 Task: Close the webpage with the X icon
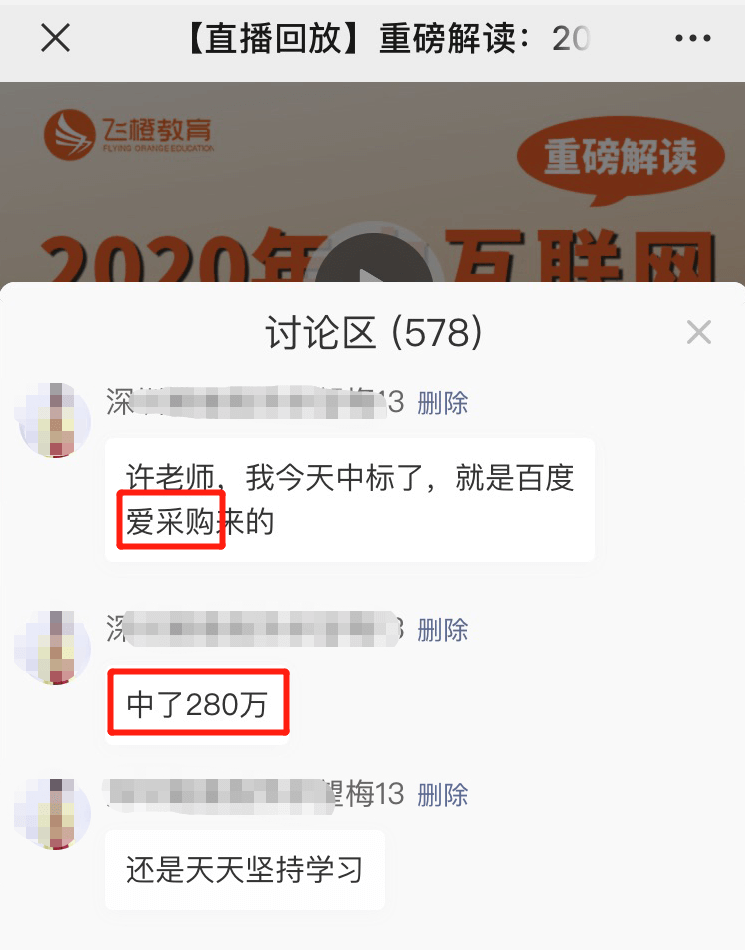[55, 38]
